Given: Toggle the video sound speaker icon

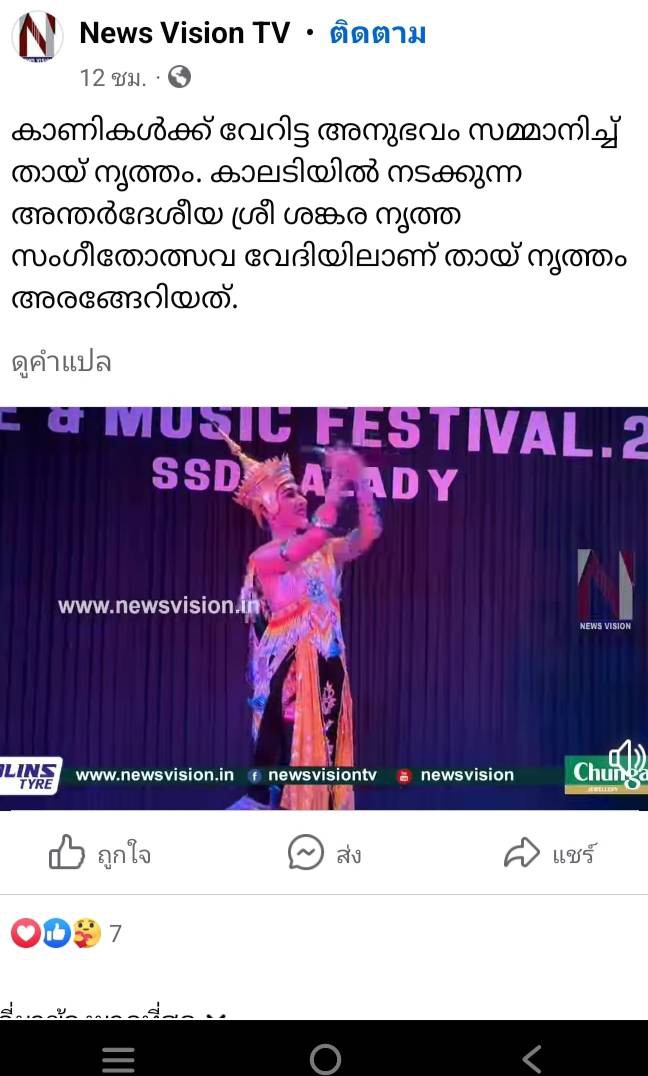Looking at the screenshot, I should 627,758.
